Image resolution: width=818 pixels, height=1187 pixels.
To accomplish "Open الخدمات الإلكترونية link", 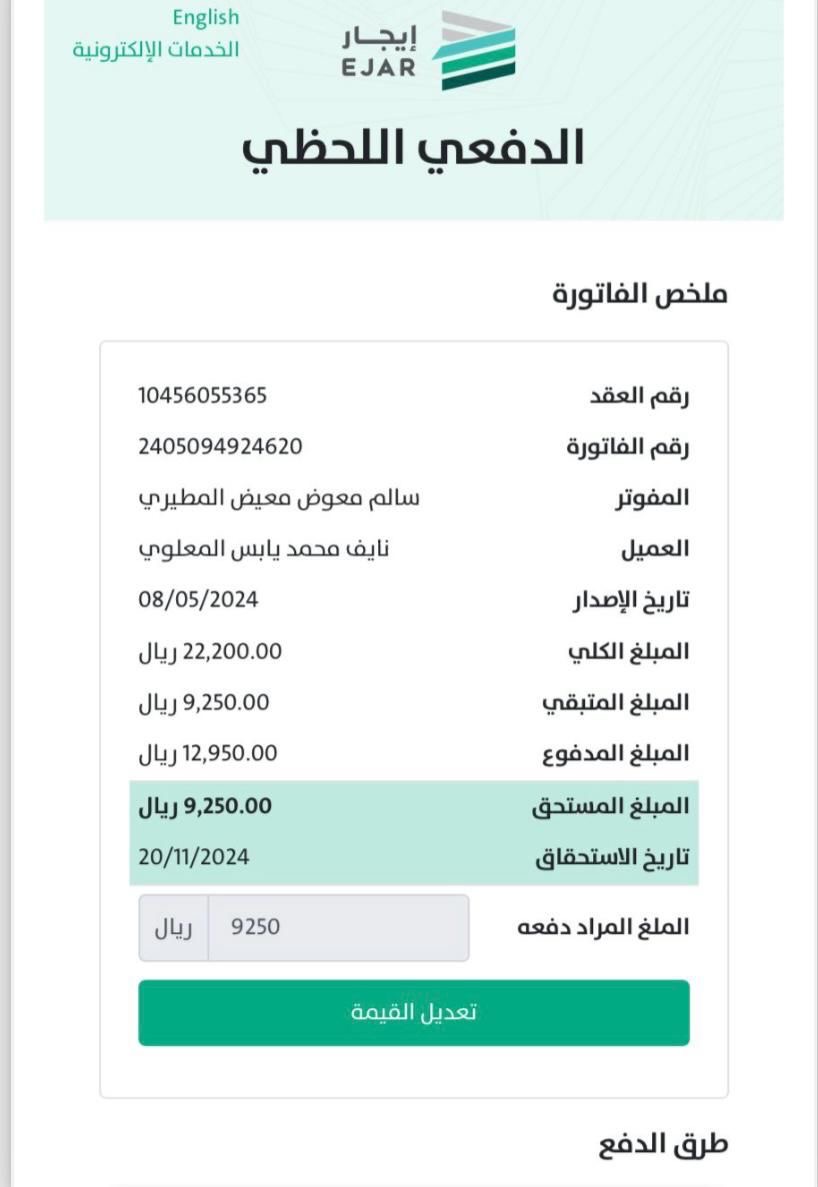I will click(x=155, y=50).
